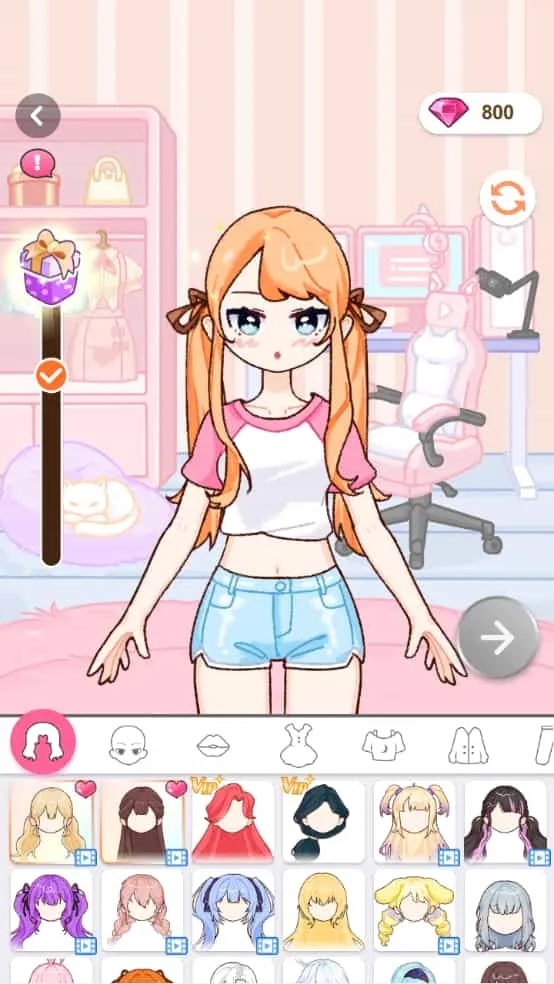Tap the orange refresh icon to reset
The width and height of the screenshot is (554, 984).
click(x=507, y=198)
